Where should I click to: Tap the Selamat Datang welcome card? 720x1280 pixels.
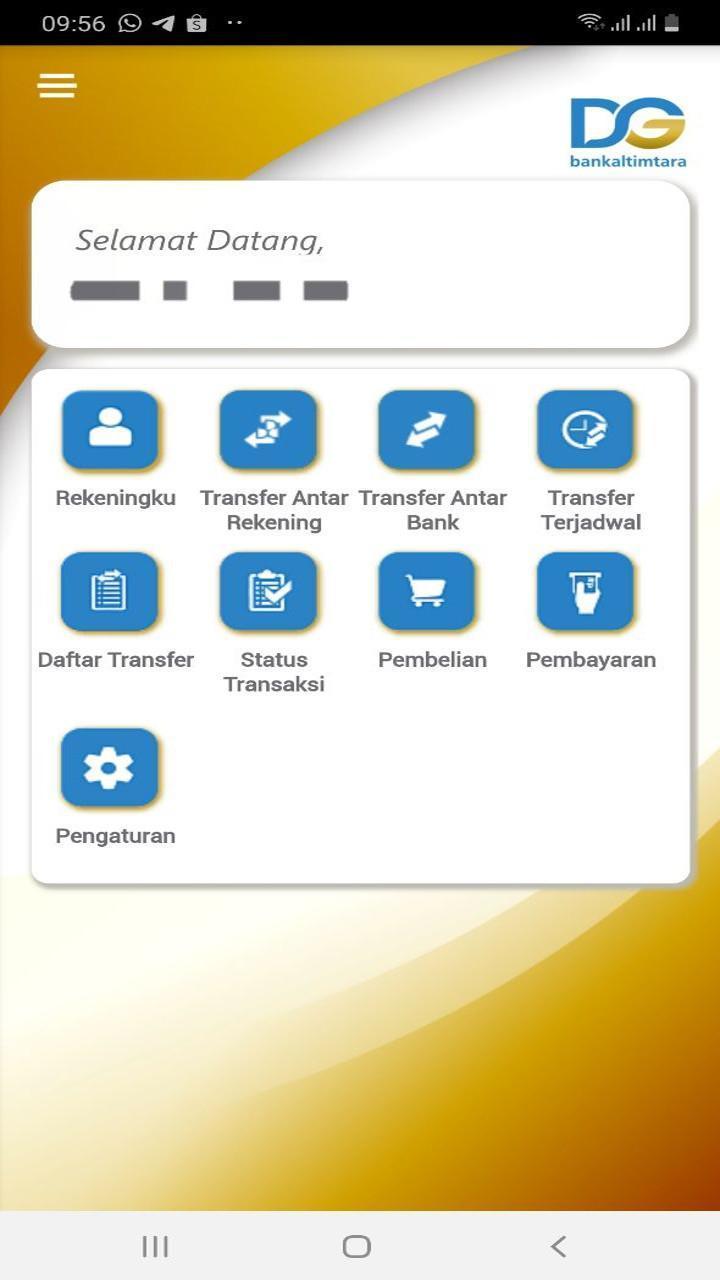click(360, 262)
